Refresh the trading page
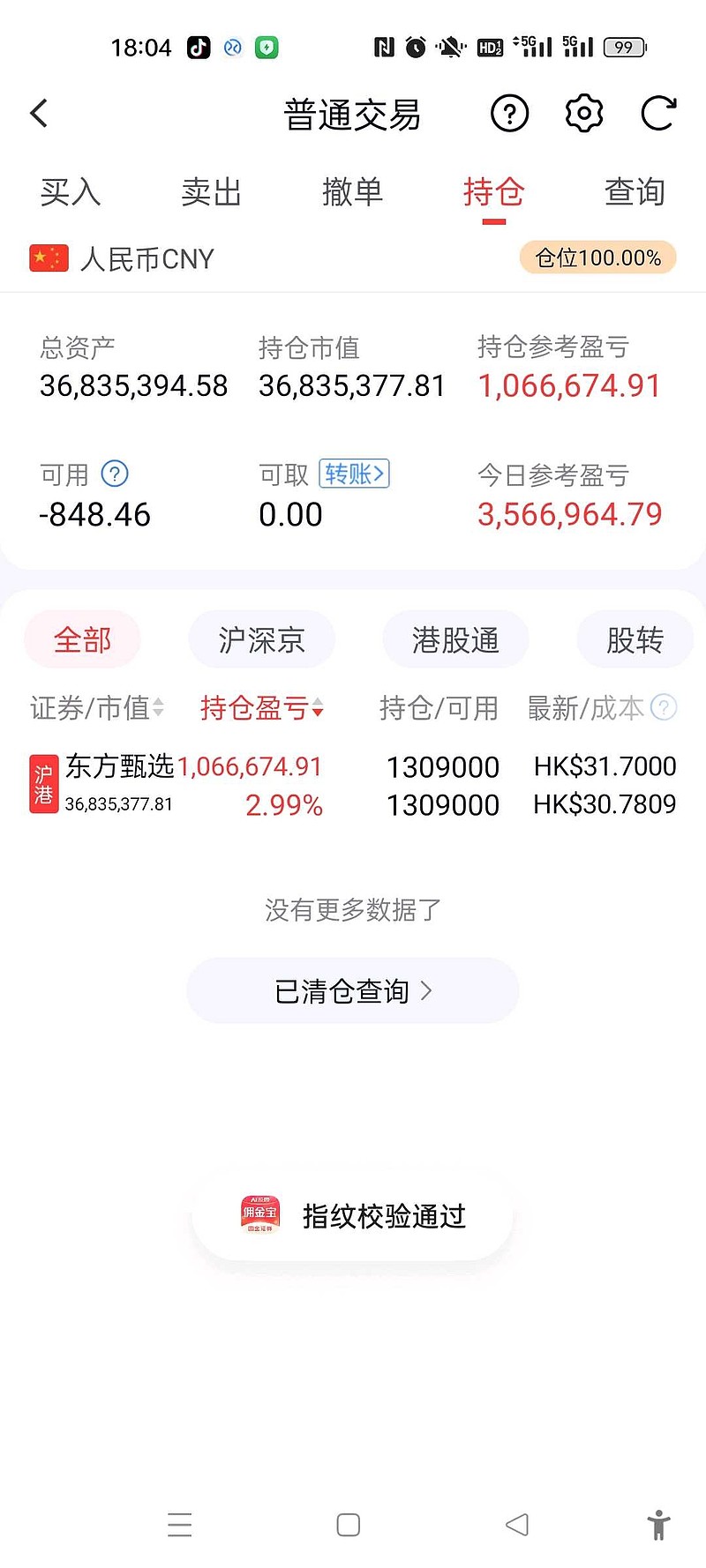This screenshot has height=1568, width=706. tap(657, 113)
